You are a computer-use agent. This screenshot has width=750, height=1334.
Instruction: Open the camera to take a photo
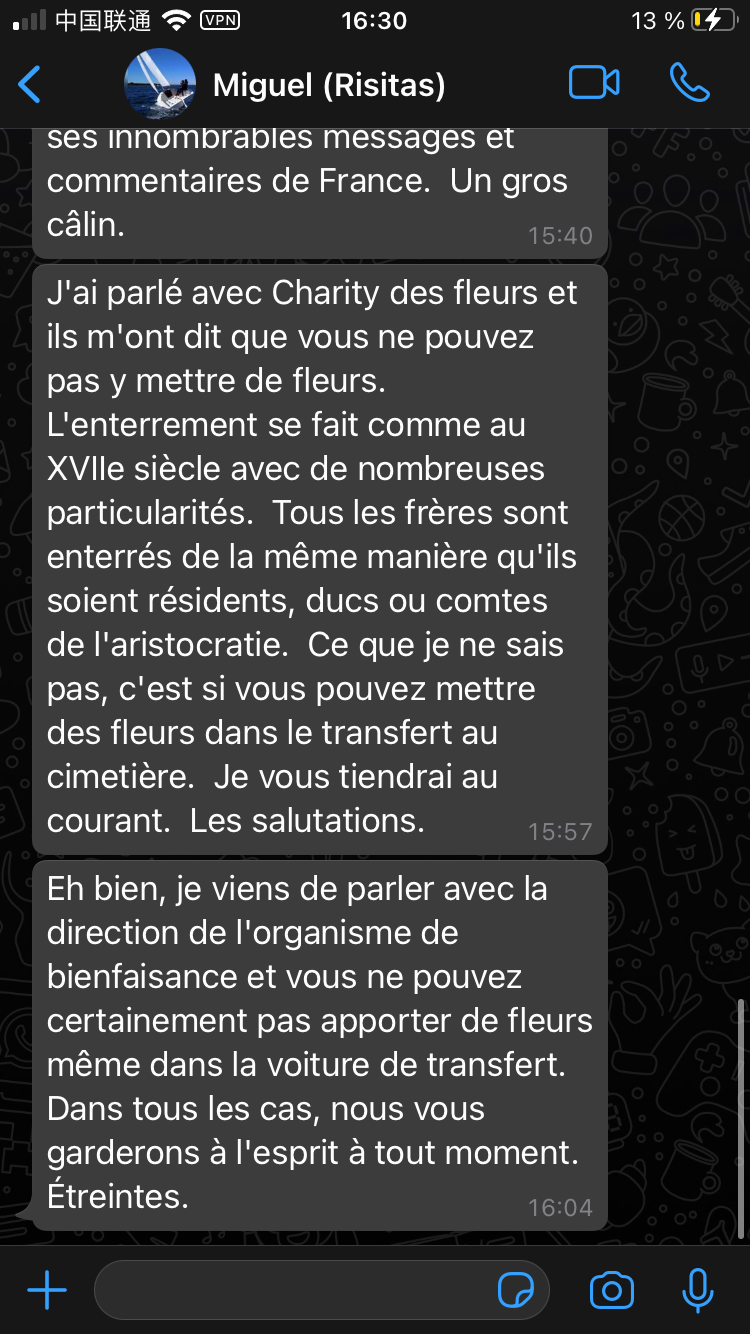(x=612, y=1291)
